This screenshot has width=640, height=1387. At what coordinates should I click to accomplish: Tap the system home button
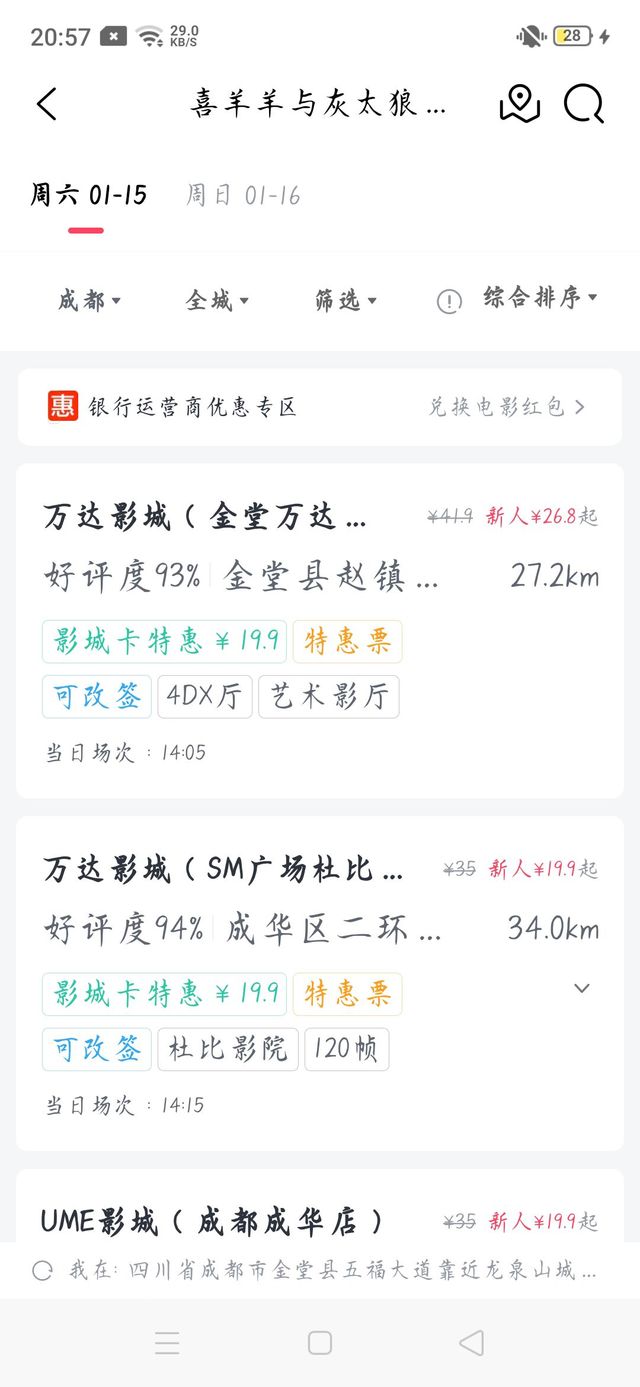pos(320,1343)
